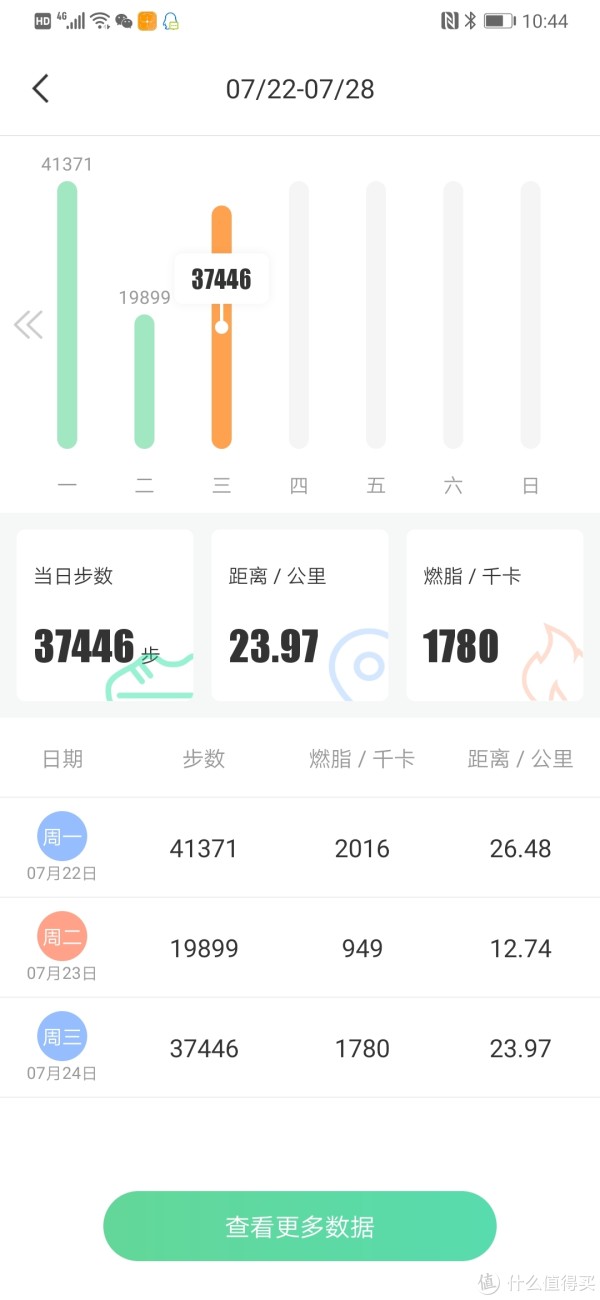Select the Friday (五) bar
This screenshot has width=600, height=1300.
point(375,315)
